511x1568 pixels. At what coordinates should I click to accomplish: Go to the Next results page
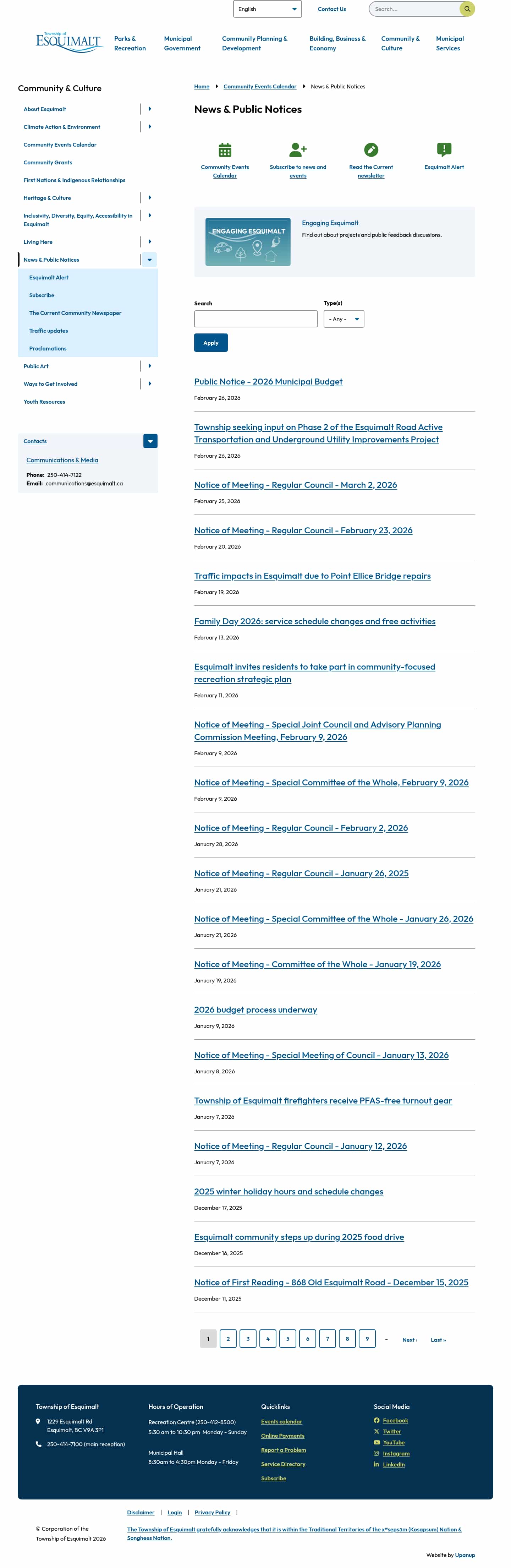point(410,1340)
